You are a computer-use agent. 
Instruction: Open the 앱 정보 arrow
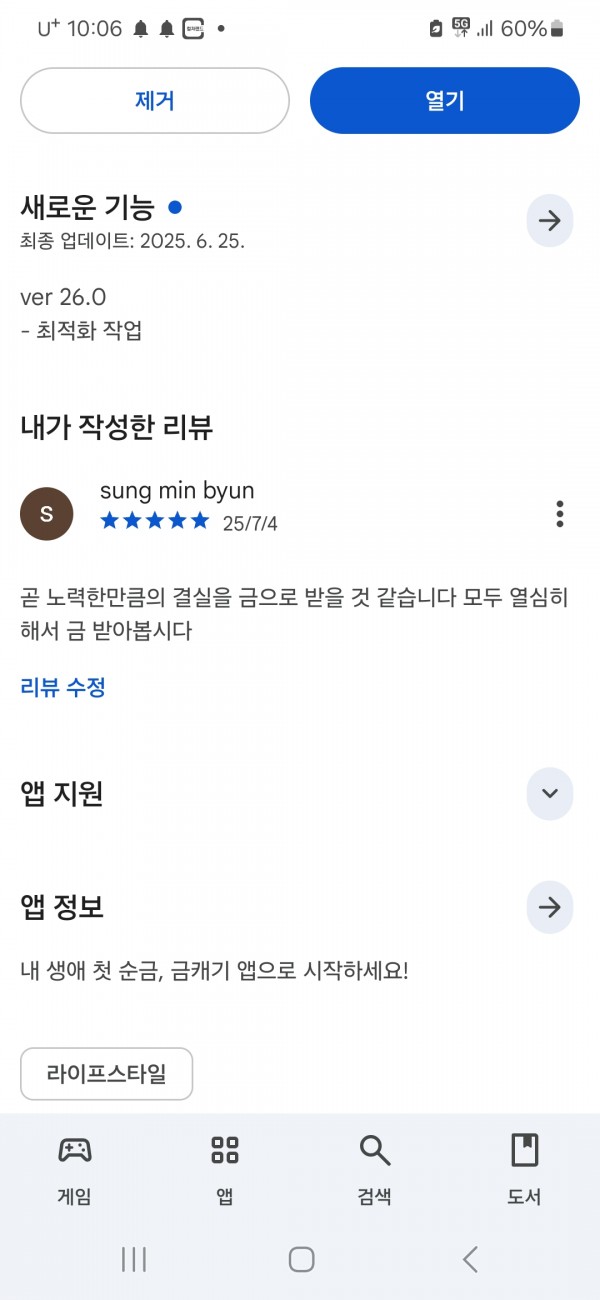549,907
